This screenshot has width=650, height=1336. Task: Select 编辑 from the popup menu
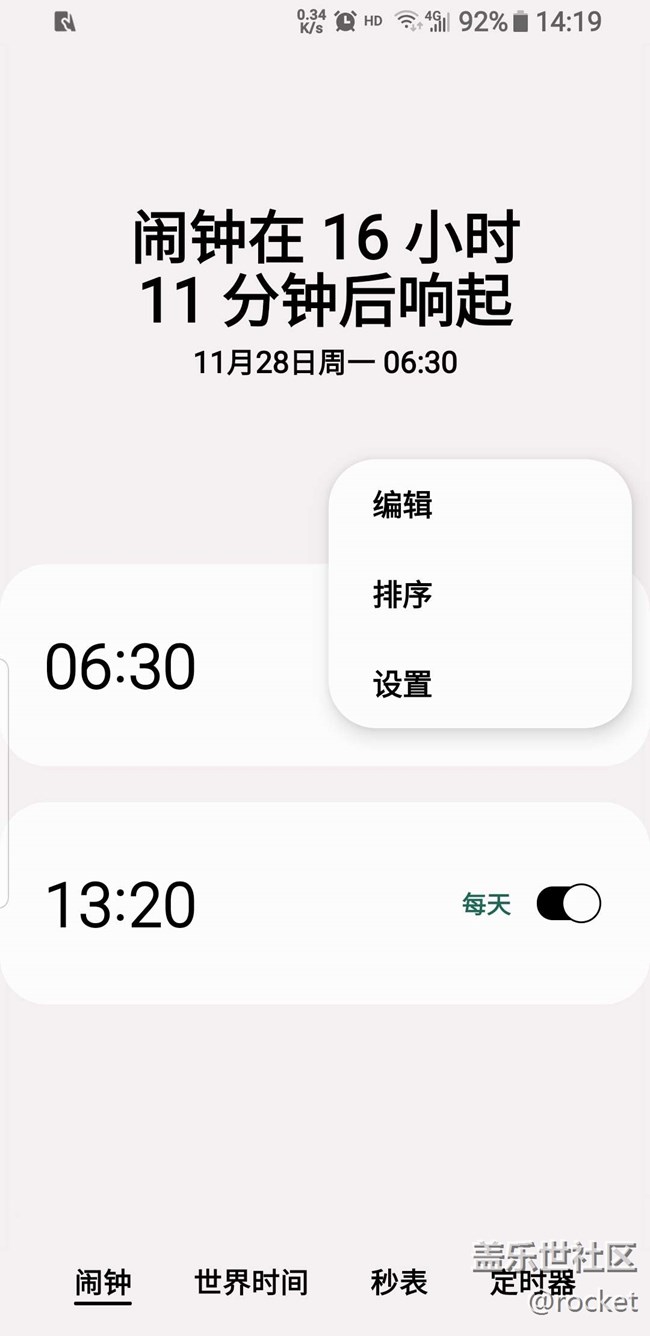pos(403,505)
